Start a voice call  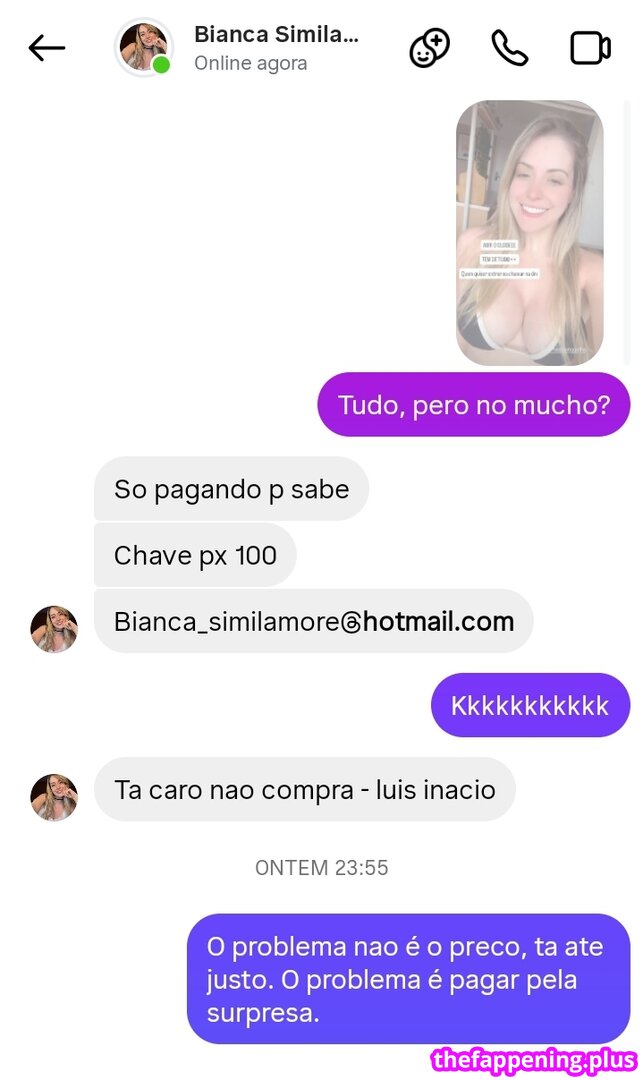pyautogui.click(x=509, y=48)
